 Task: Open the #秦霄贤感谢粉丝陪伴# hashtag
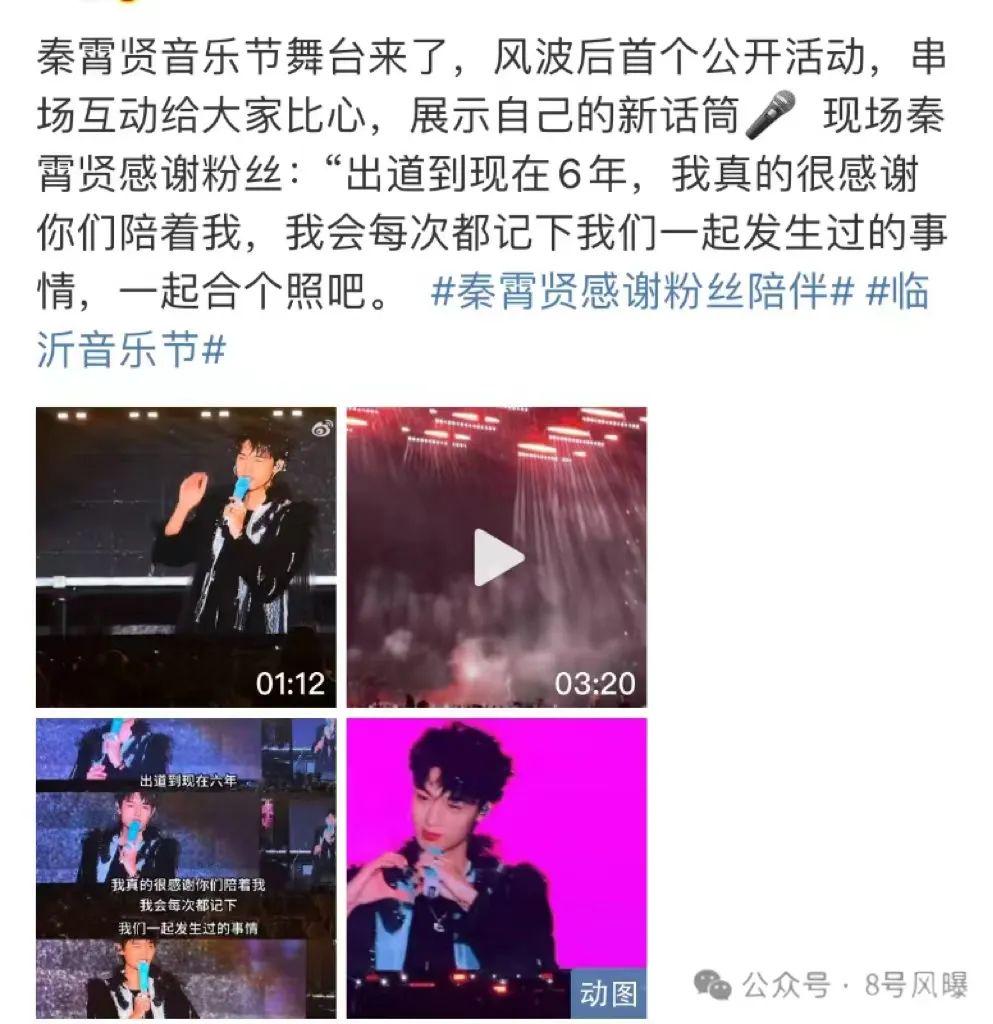tap(643, 293)
